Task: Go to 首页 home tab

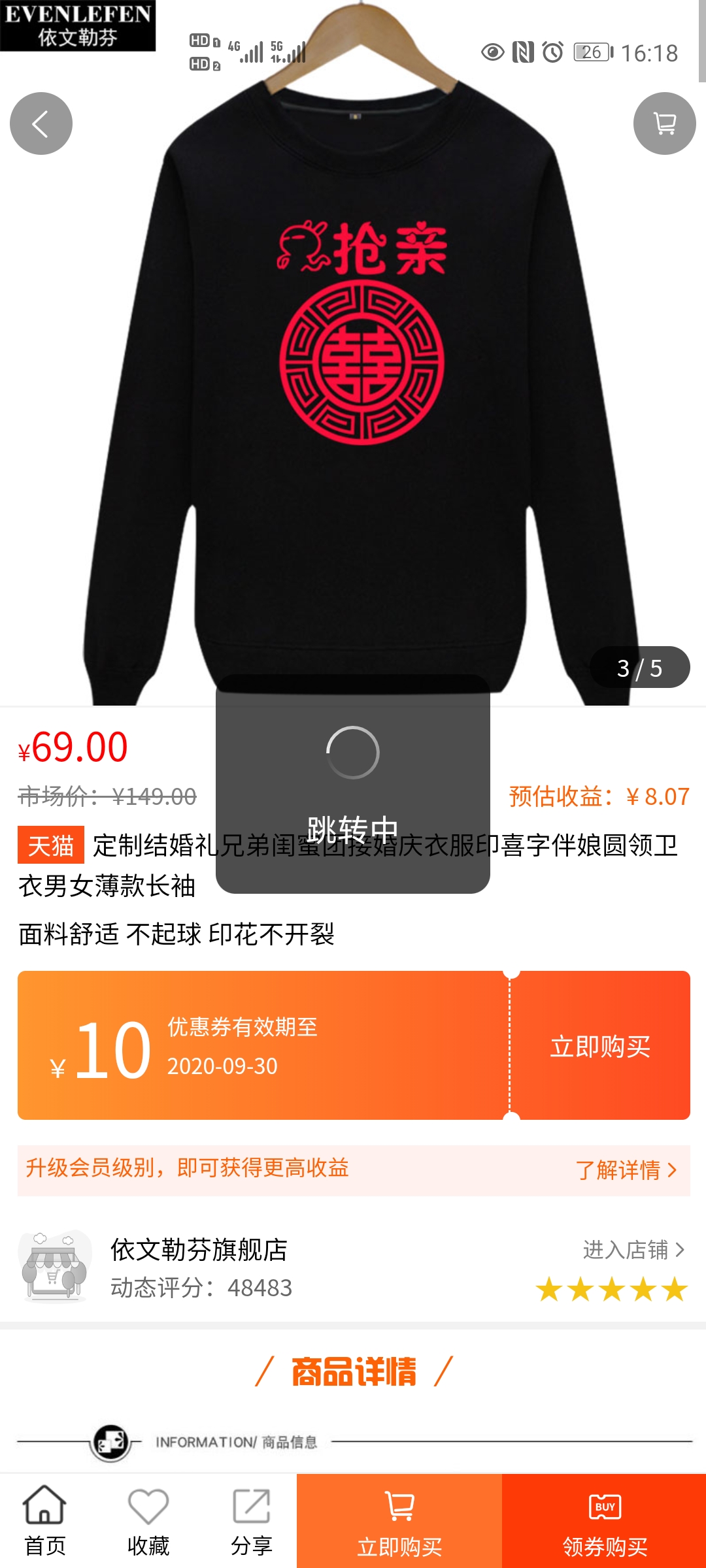Action: pyautogui.click(x=44, y=1520)
